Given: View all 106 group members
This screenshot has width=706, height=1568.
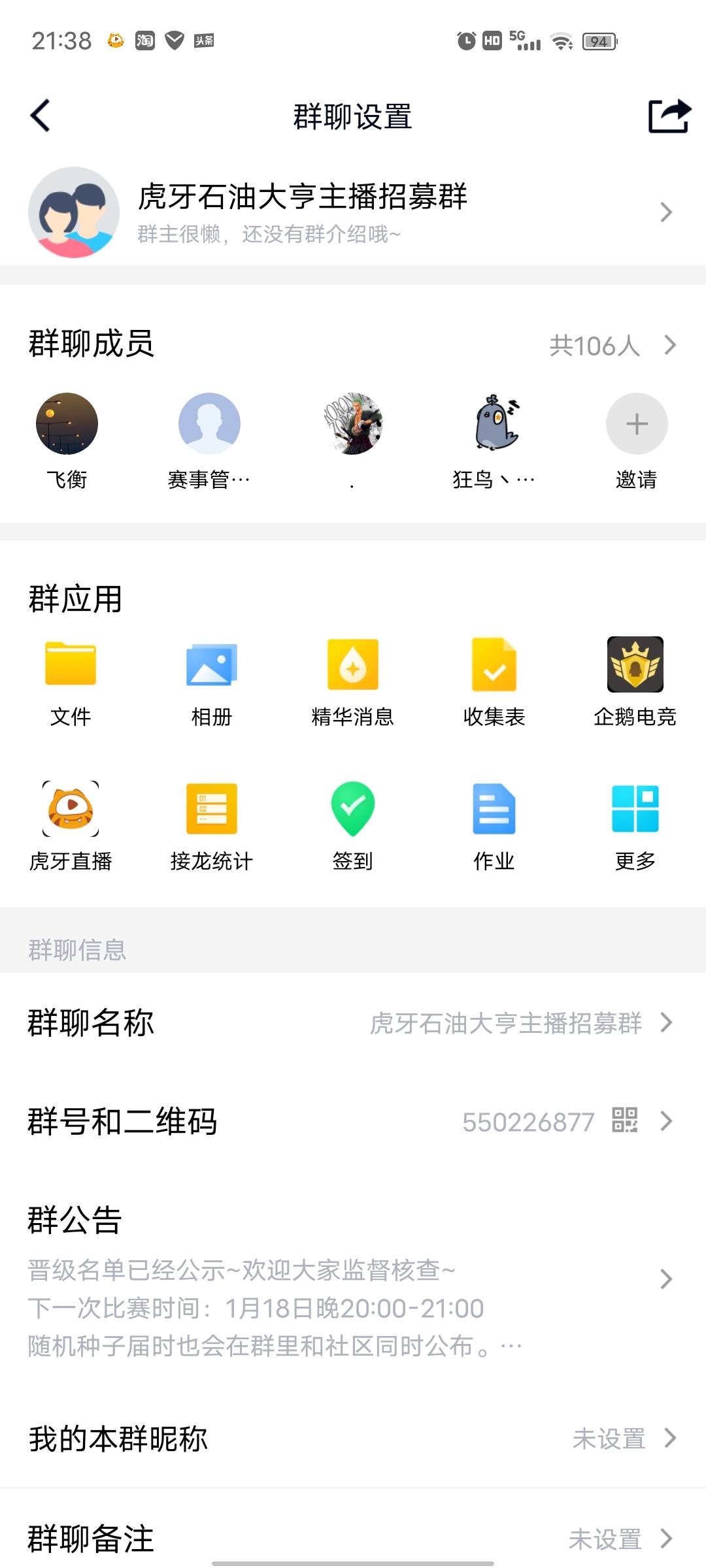Looking at the screenshot, I should tap(612, 345).
